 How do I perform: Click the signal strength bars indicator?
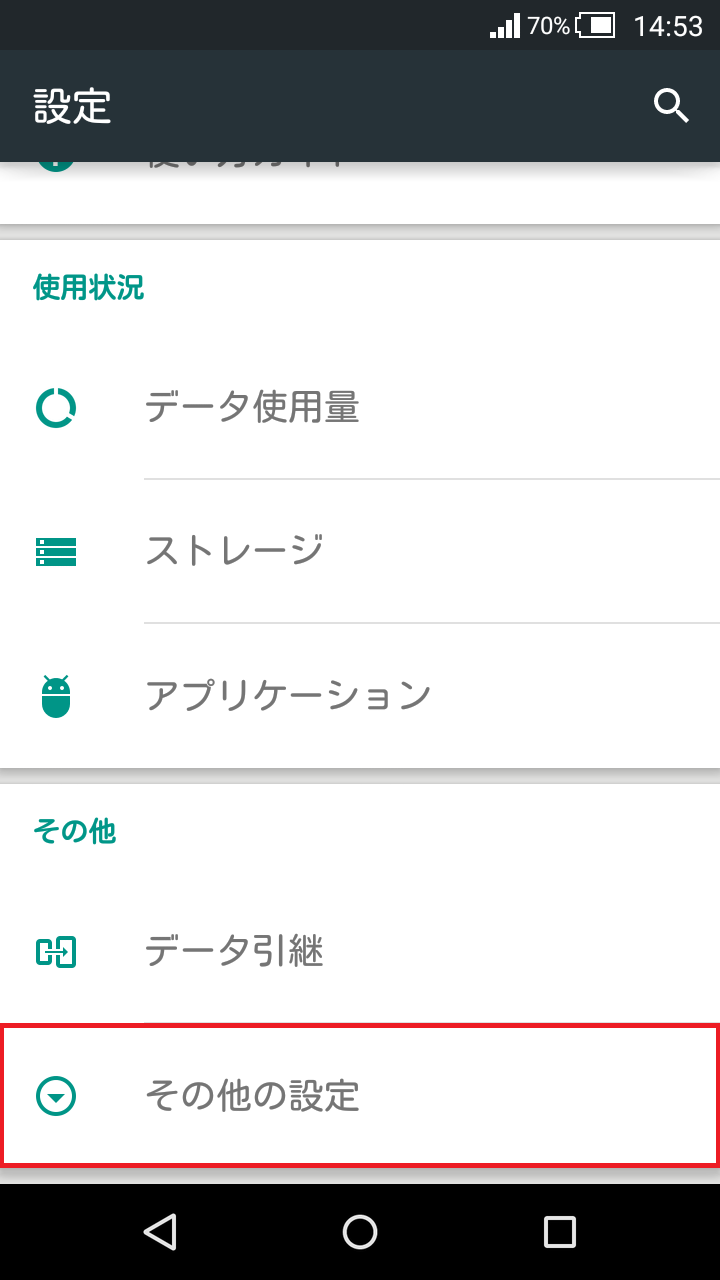pyautogui.click(x=504, y=26)
